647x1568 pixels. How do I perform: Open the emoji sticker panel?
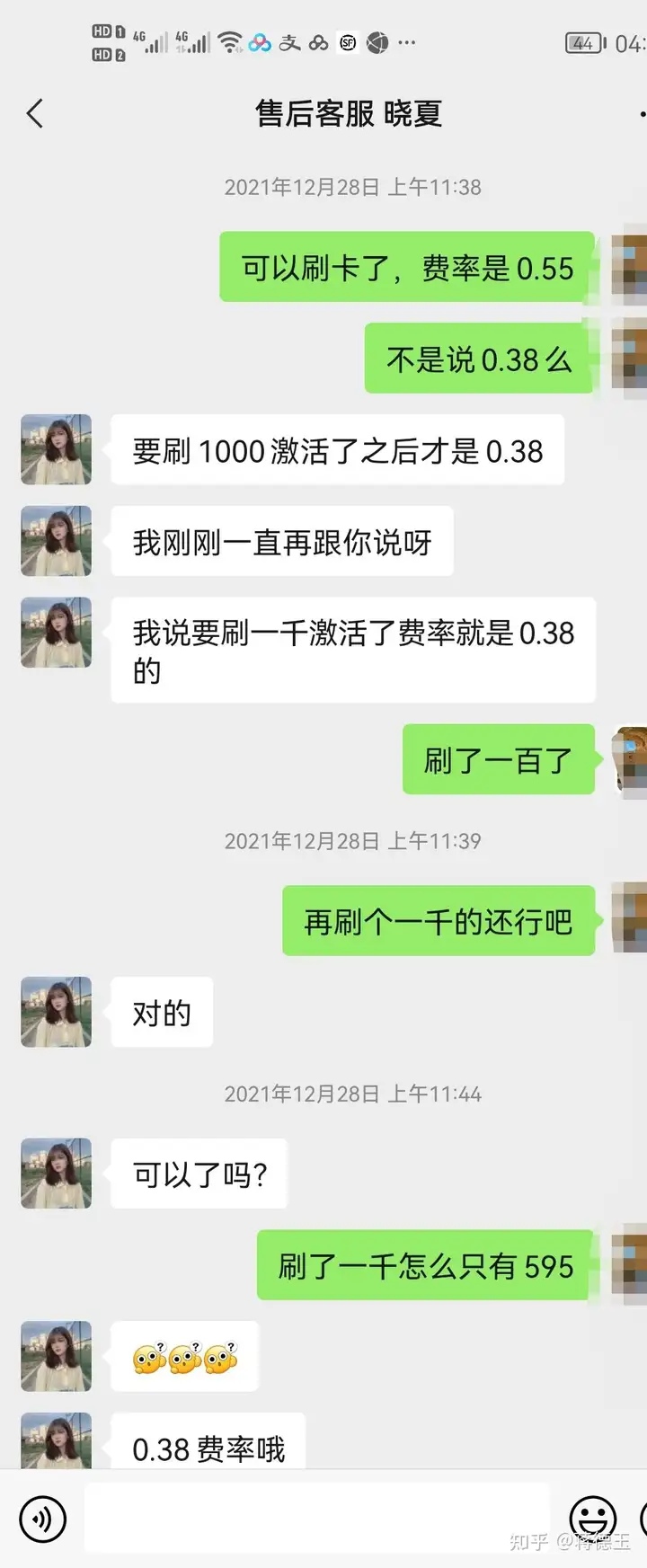tap(593, 1519)
